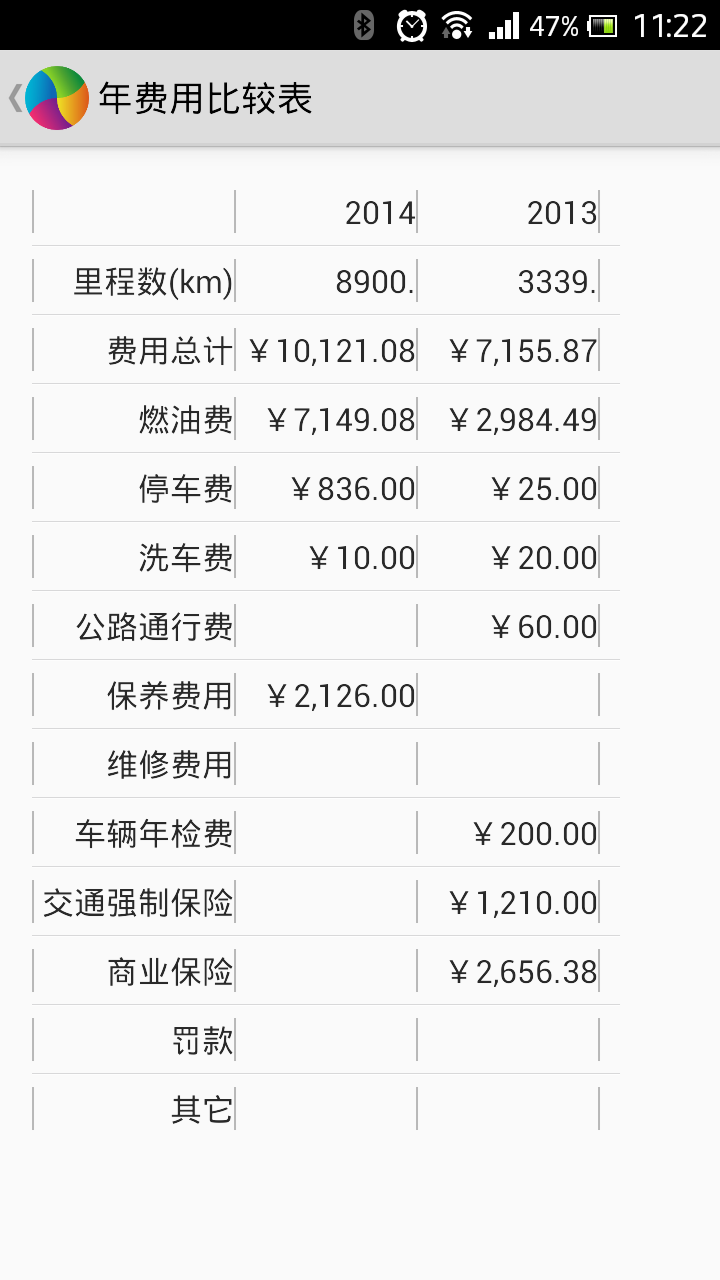This screenshot has width=720, height=1280.
Task: Go back via the app icon in the action bar
Action: [x=55, y=98]
